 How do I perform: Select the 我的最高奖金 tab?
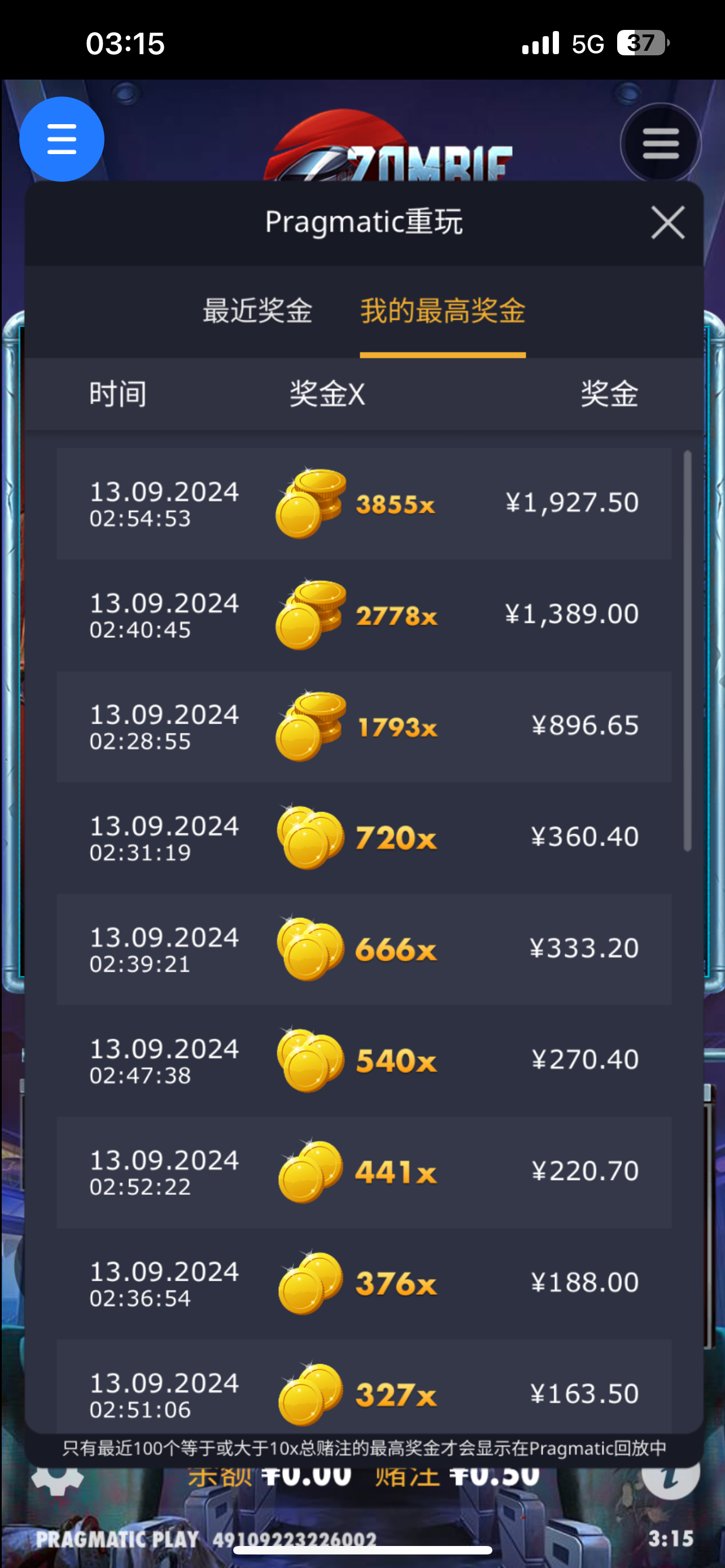coord(443,311)
